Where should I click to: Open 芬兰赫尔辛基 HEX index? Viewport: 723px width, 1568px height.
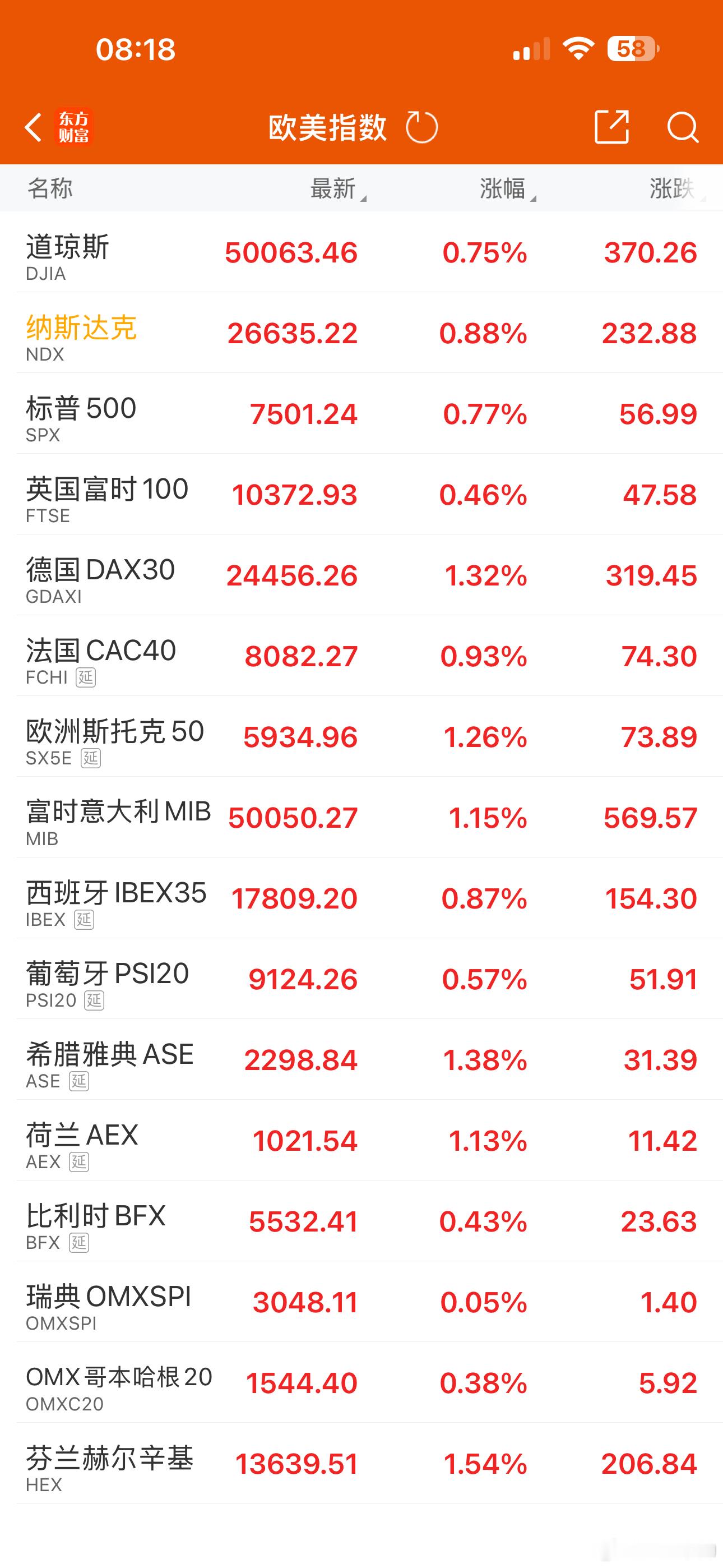[x=361, y=1463]
